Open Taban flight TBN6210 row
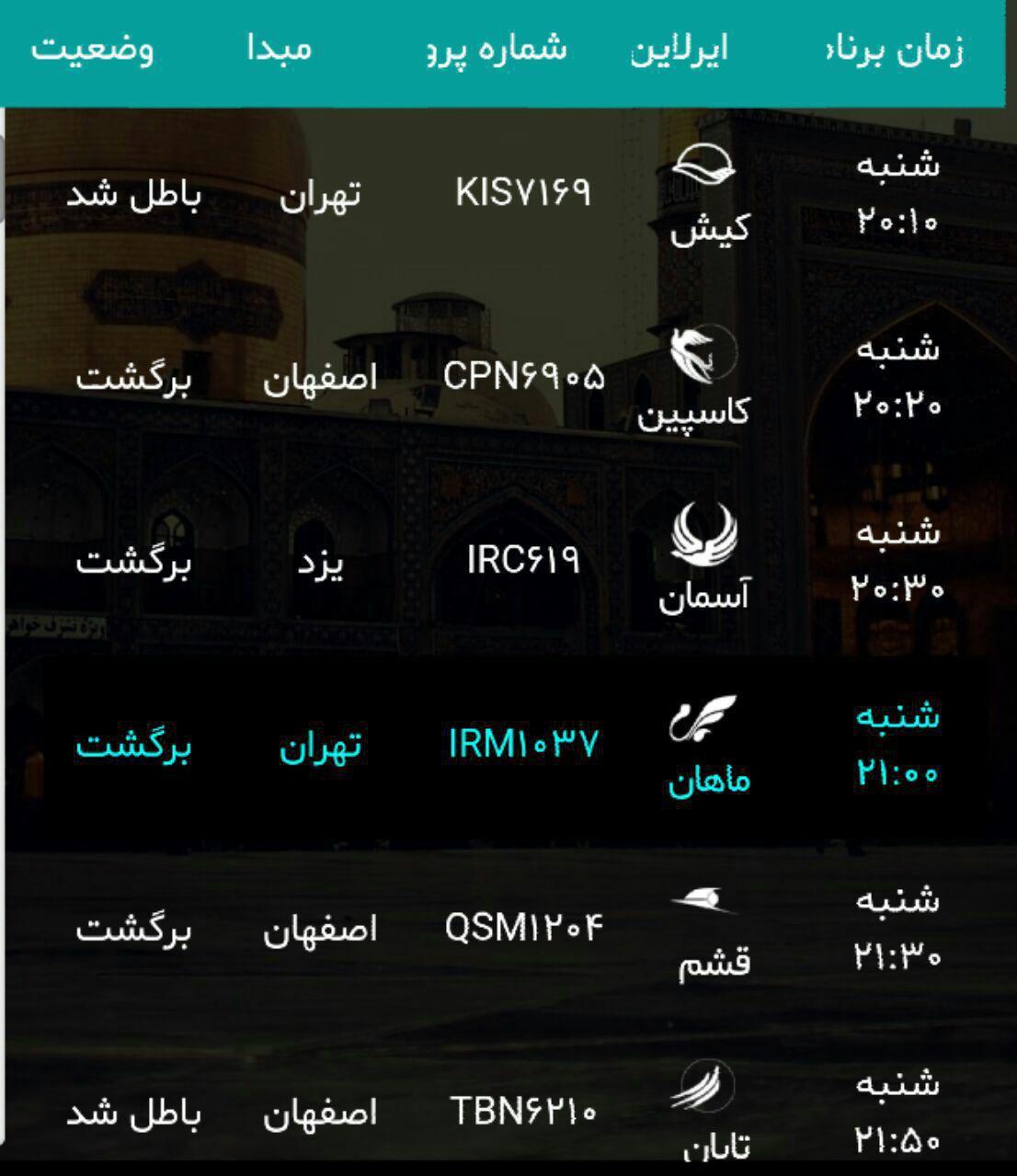Image resolution: width=1017 pixels, height=1176 pixels. 521,1112
